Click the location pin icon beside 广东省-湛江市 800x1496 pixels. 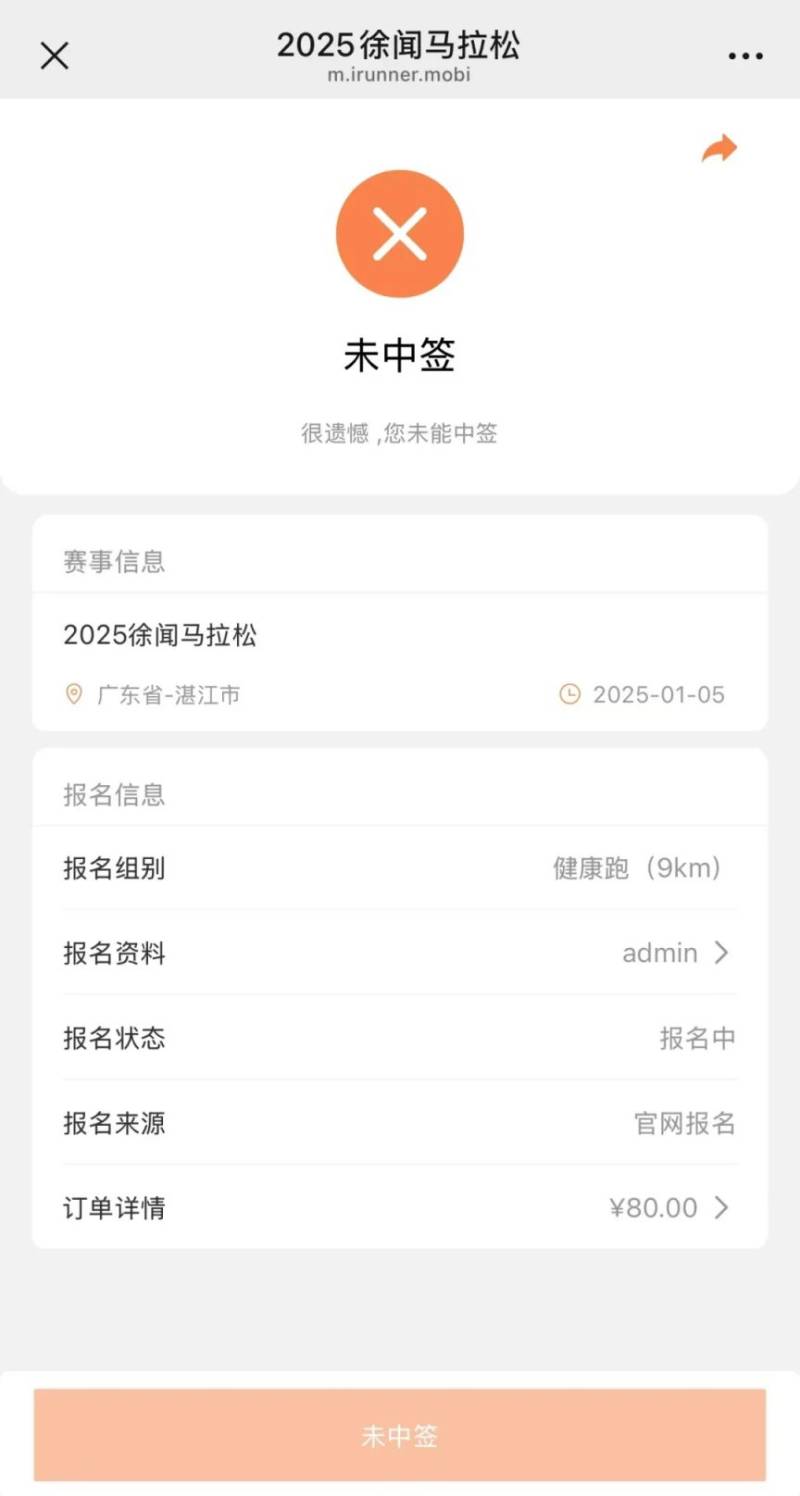pyautogui.click(x=72, y=694)
